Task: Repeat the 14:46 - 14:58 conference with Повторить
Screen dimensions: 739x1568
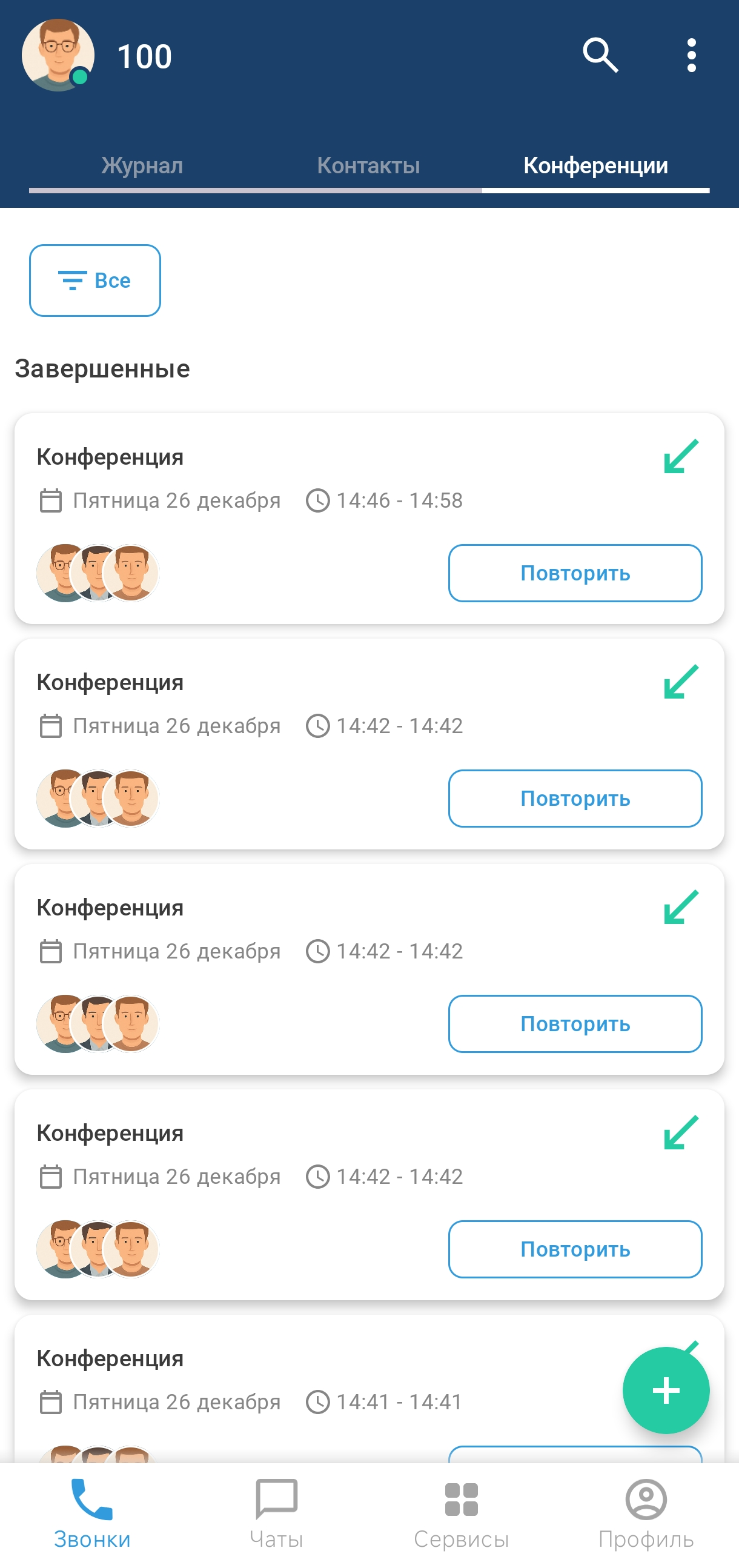Action: tap(575, 573)
